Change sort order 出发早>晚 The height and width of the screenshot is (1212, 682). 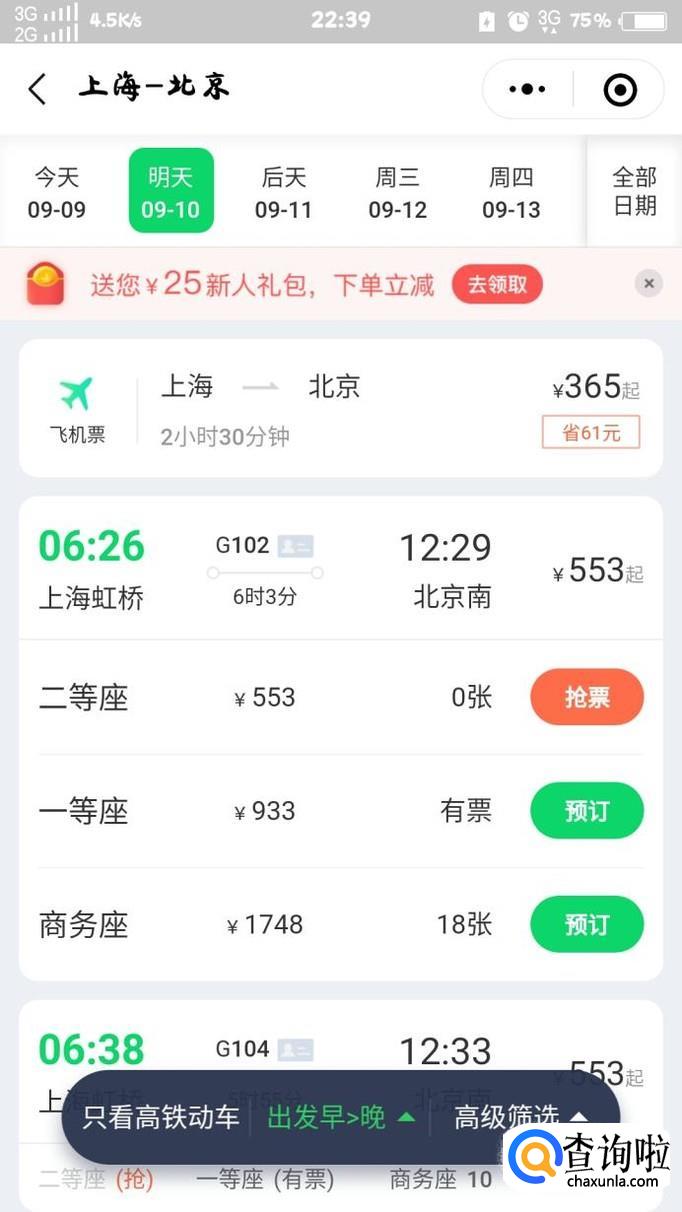[x=340, y=1117]
